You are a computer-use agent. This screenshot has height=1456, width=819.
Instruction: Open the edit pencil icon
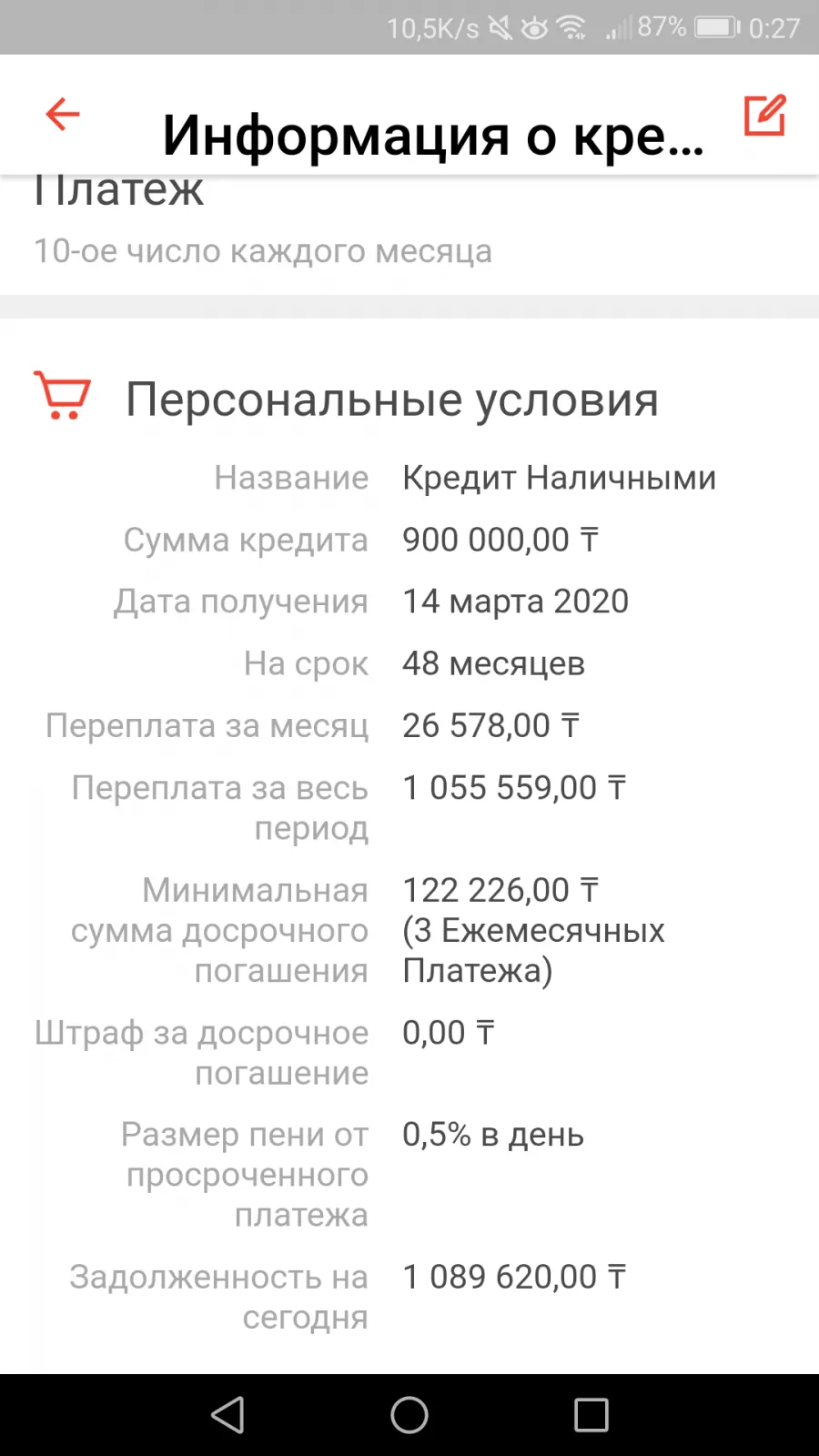point(764,115)
